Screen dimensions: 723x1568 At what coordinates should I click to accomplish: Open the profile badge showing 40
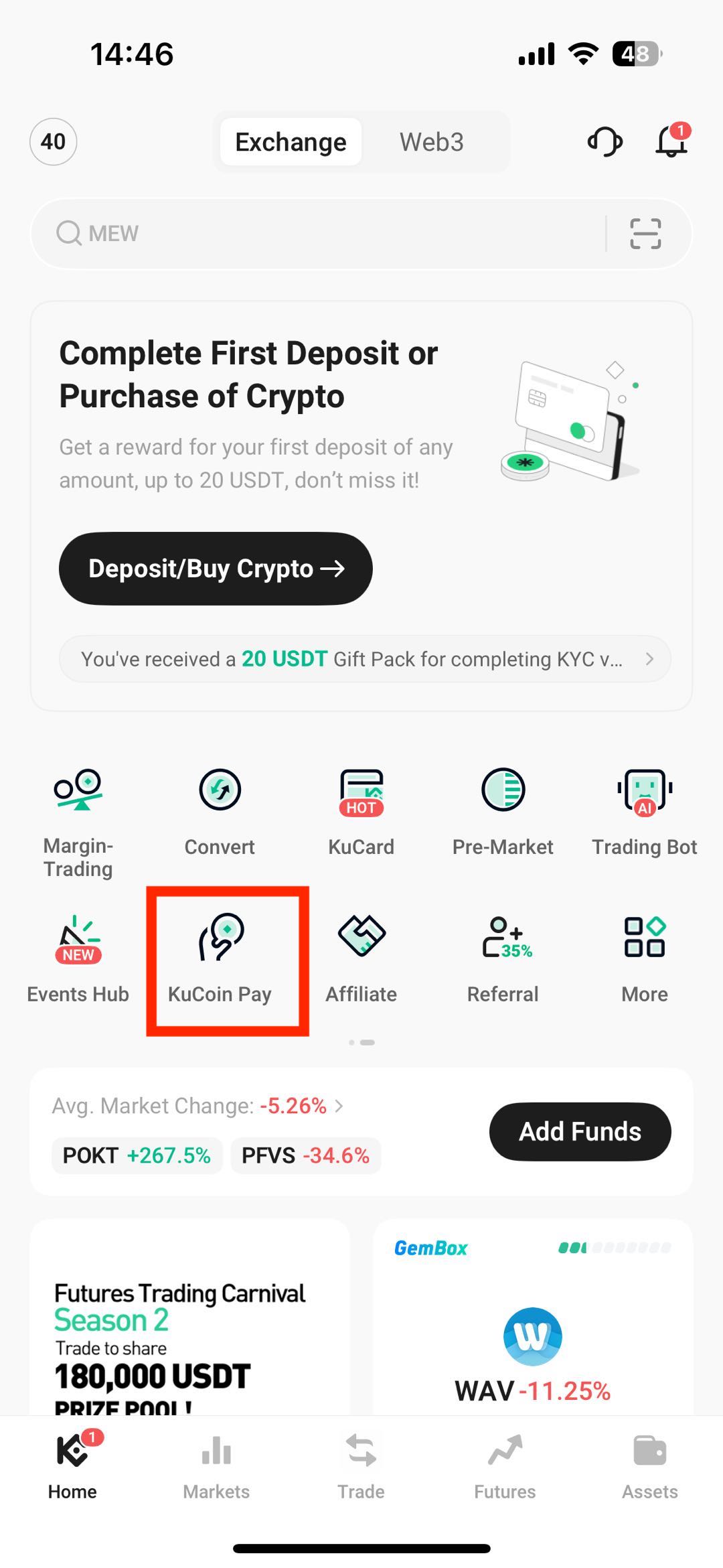coord(54,142)
